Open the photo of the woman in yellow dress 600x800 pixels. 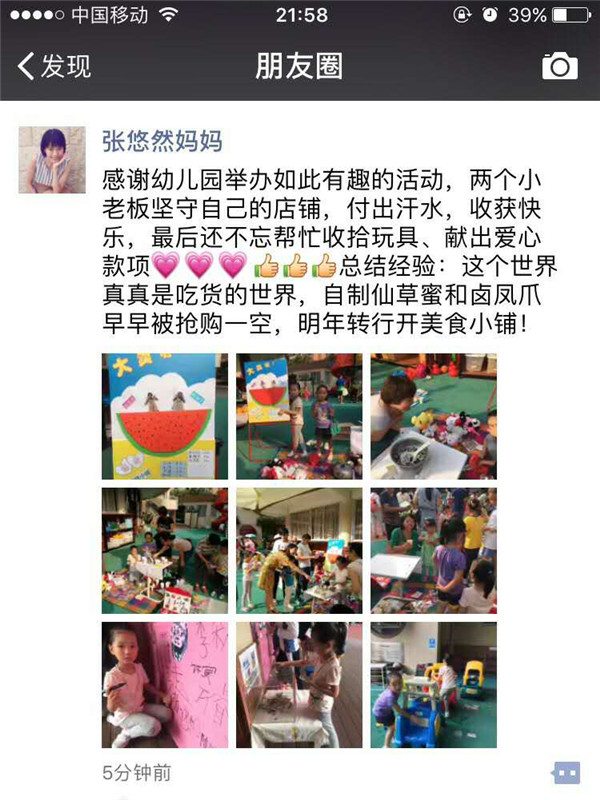tap(299, 550)
